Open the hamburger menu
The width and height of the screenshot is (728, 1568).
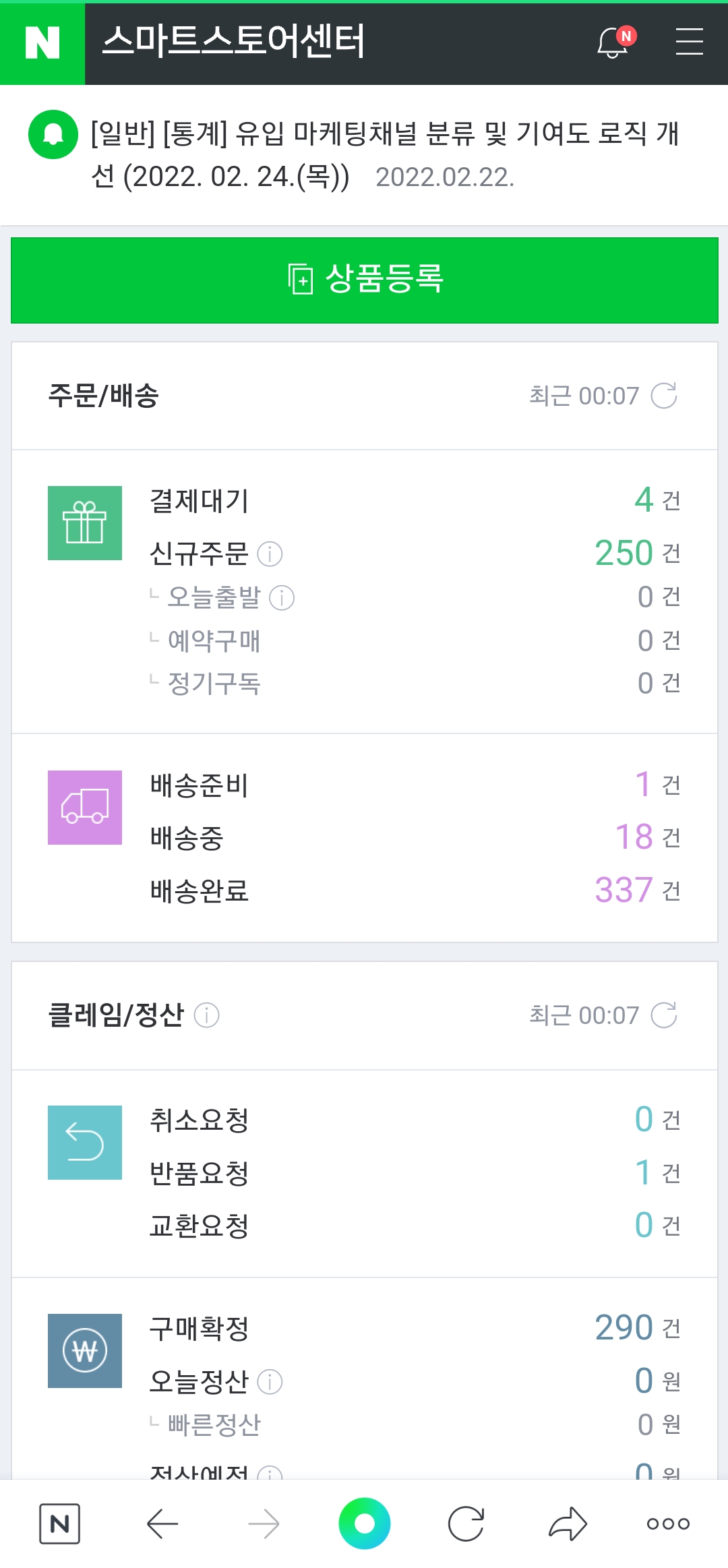click(x=689, y=42)
